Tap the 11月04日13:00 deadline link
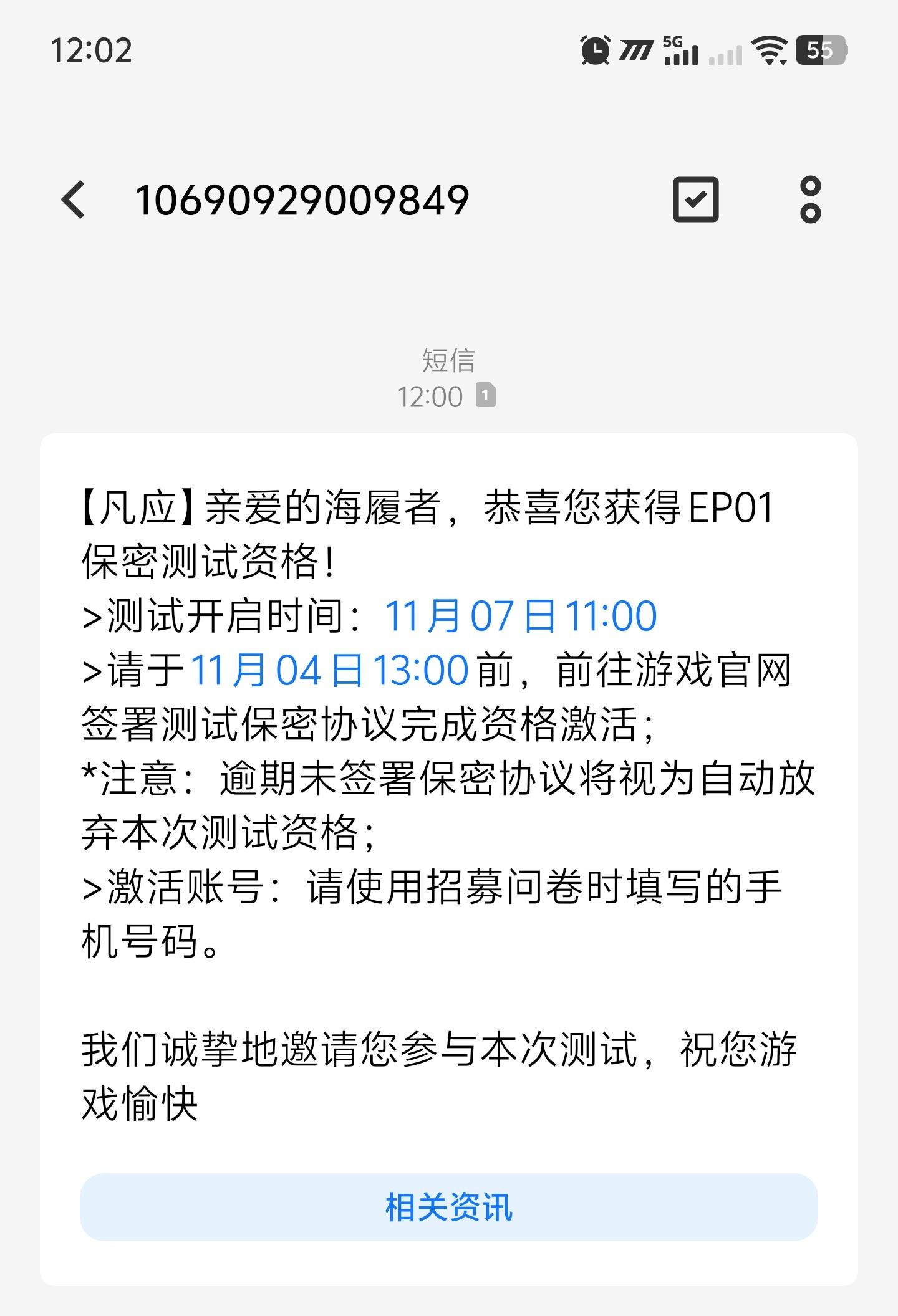Image resolution: width=898 pixels, height=1316 pixels. (329, 671)
